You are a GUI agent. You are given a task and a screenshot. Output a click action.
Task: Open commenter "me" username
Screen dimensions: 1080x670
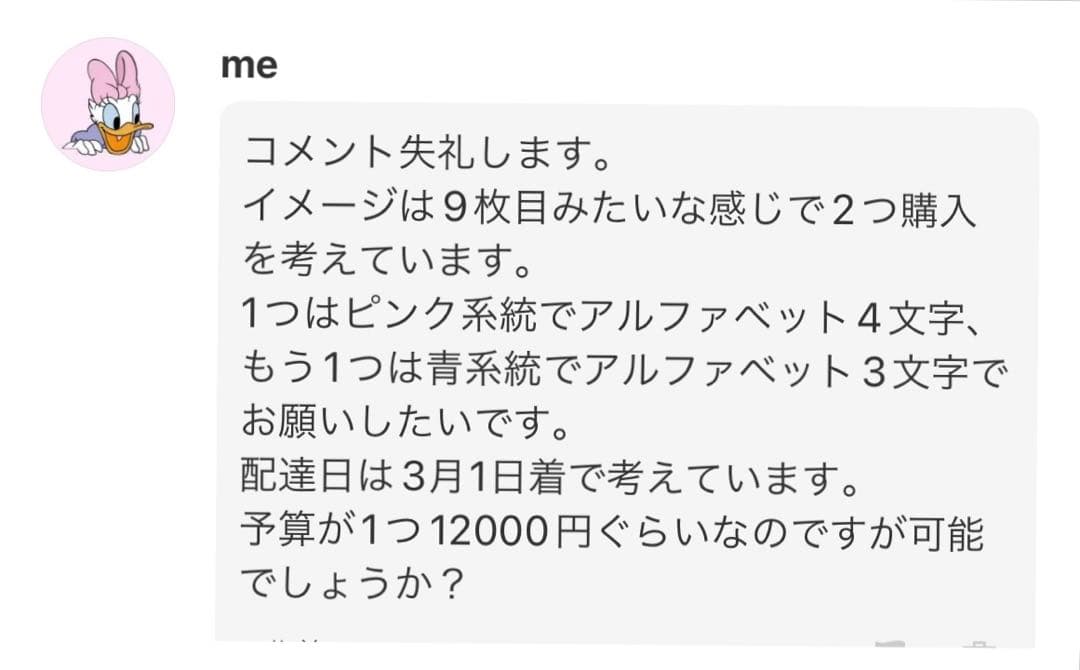point(248,66)
